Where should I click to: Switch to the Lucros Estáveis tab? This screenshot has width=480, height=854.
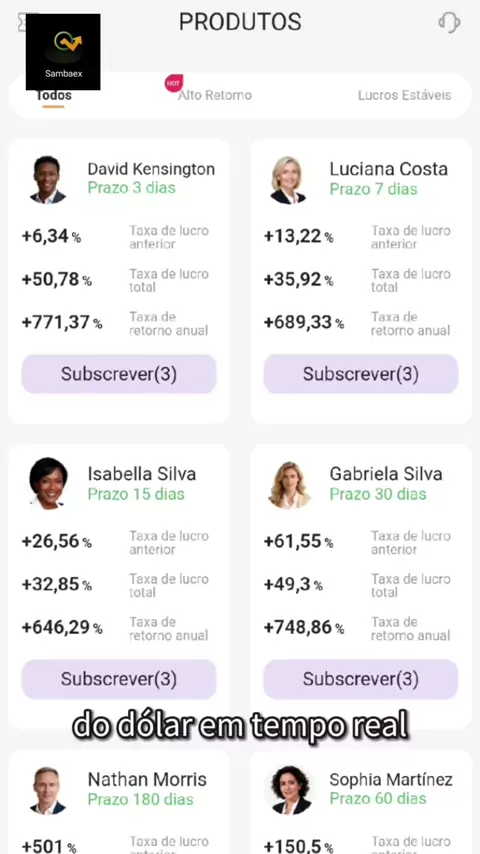(x=404, y=95)
